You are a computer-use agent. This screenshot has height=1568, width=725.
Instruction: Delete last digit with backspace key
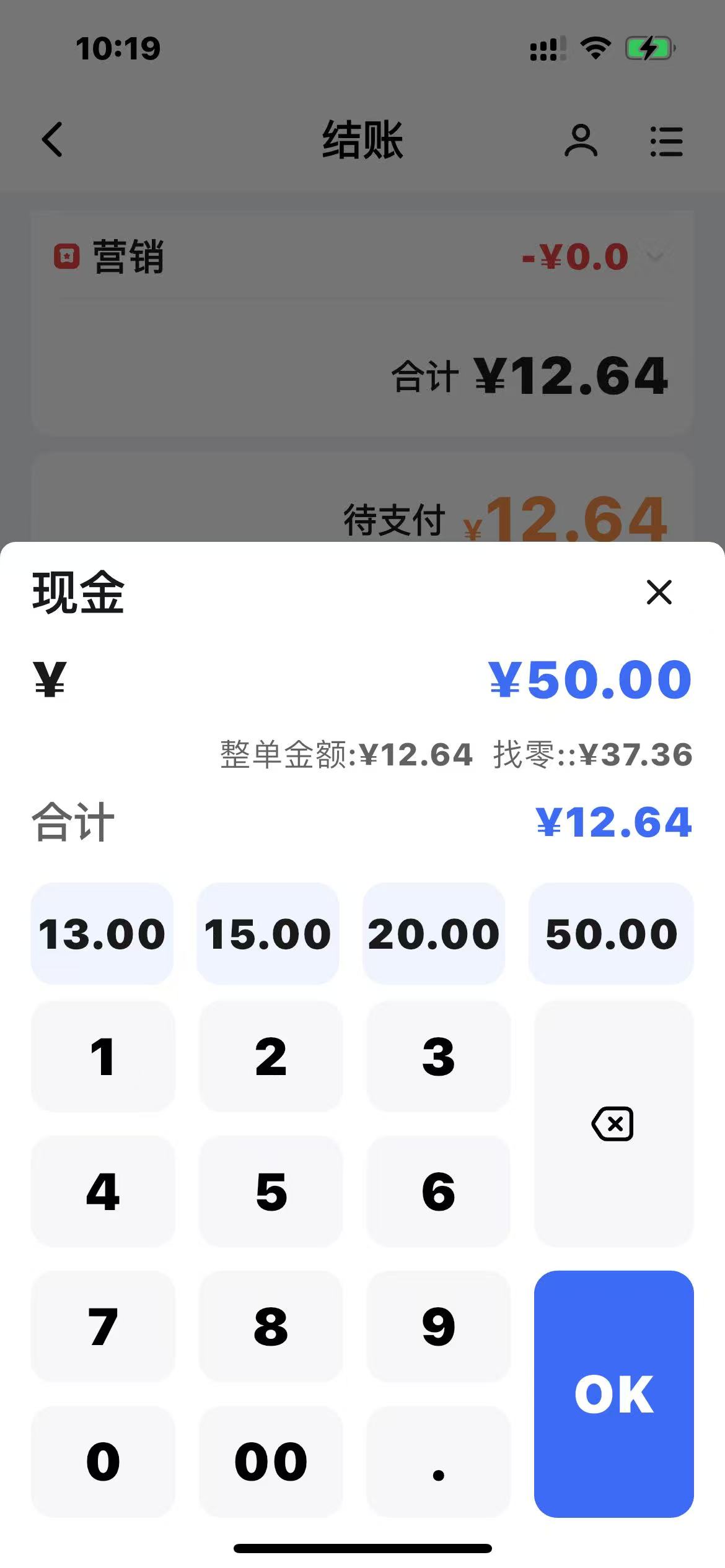coord(613,1123)
